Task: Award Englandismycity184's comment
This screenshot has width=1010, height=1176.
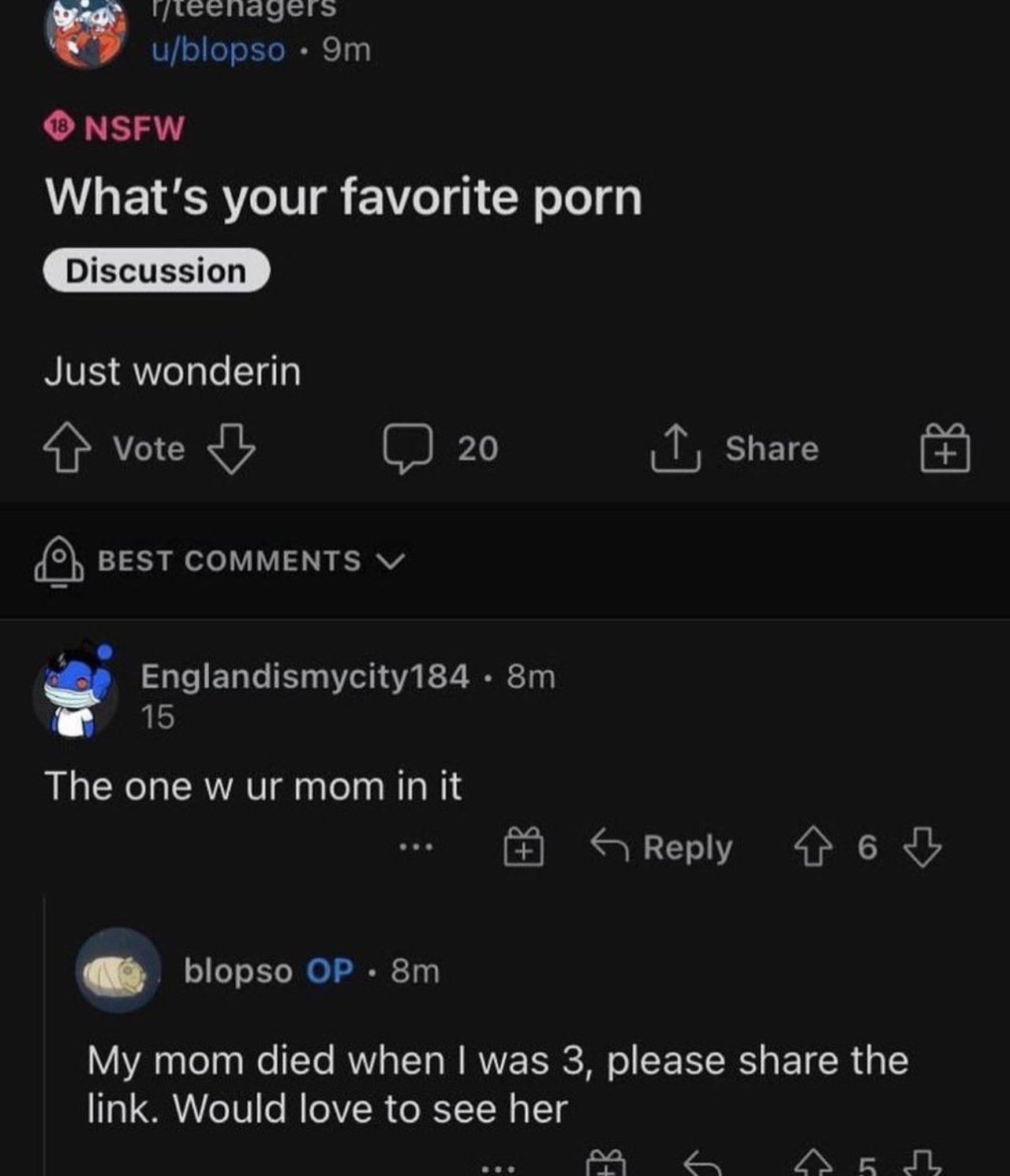Action: tap(524, 848)
